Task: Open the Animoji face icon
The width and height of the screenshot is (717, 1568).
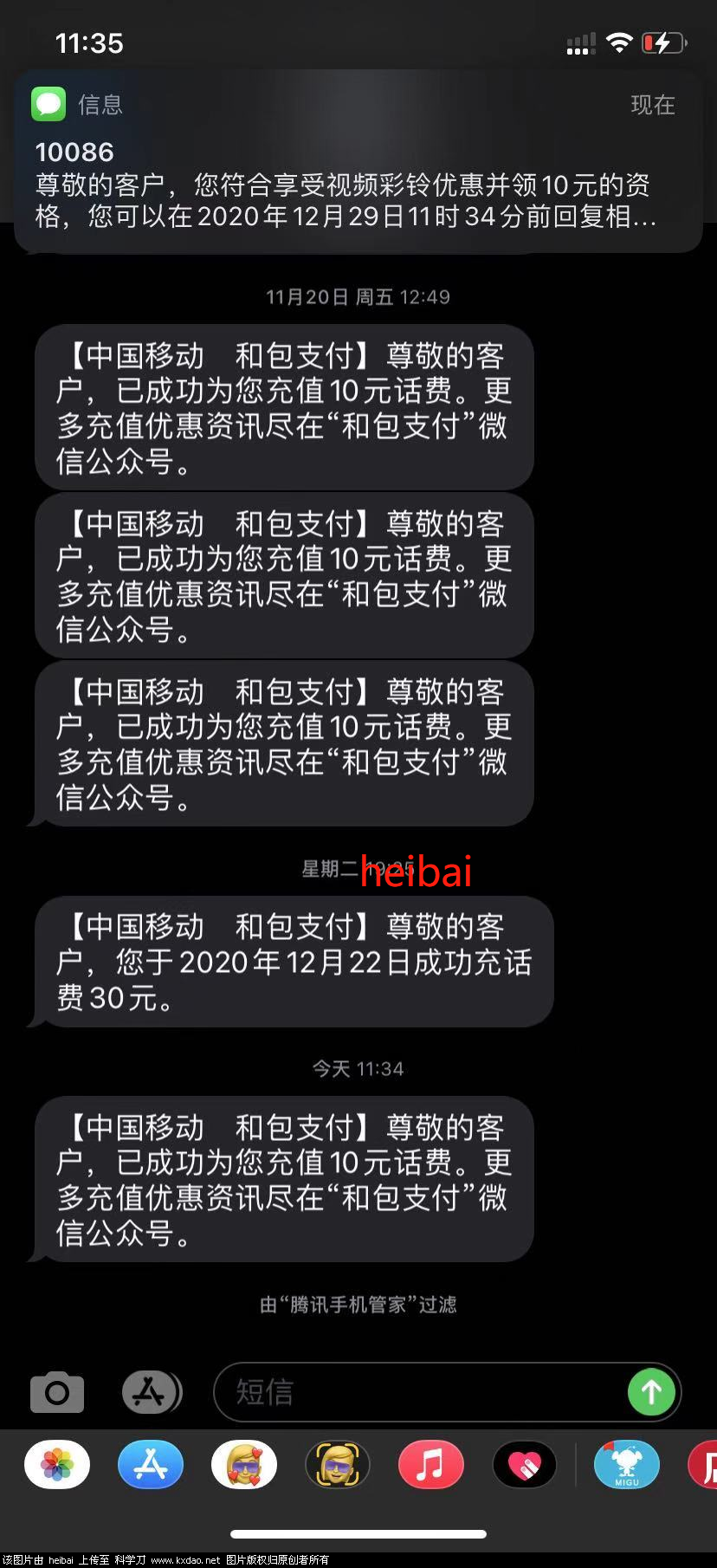Action: (x=337, y=1464)
